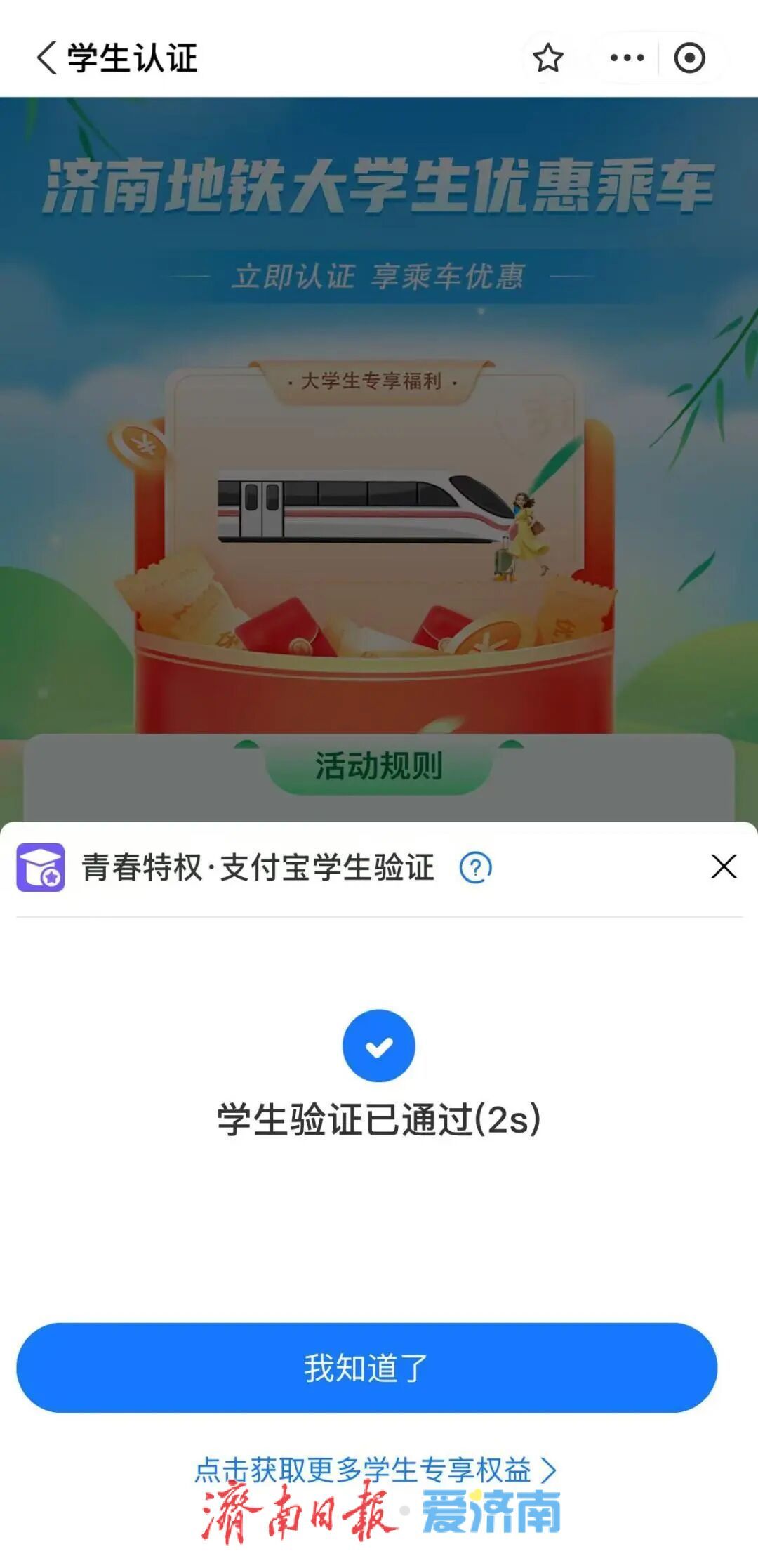Close the student verification popup with the X
This screenshot has height=1568, width=758.
722,868
